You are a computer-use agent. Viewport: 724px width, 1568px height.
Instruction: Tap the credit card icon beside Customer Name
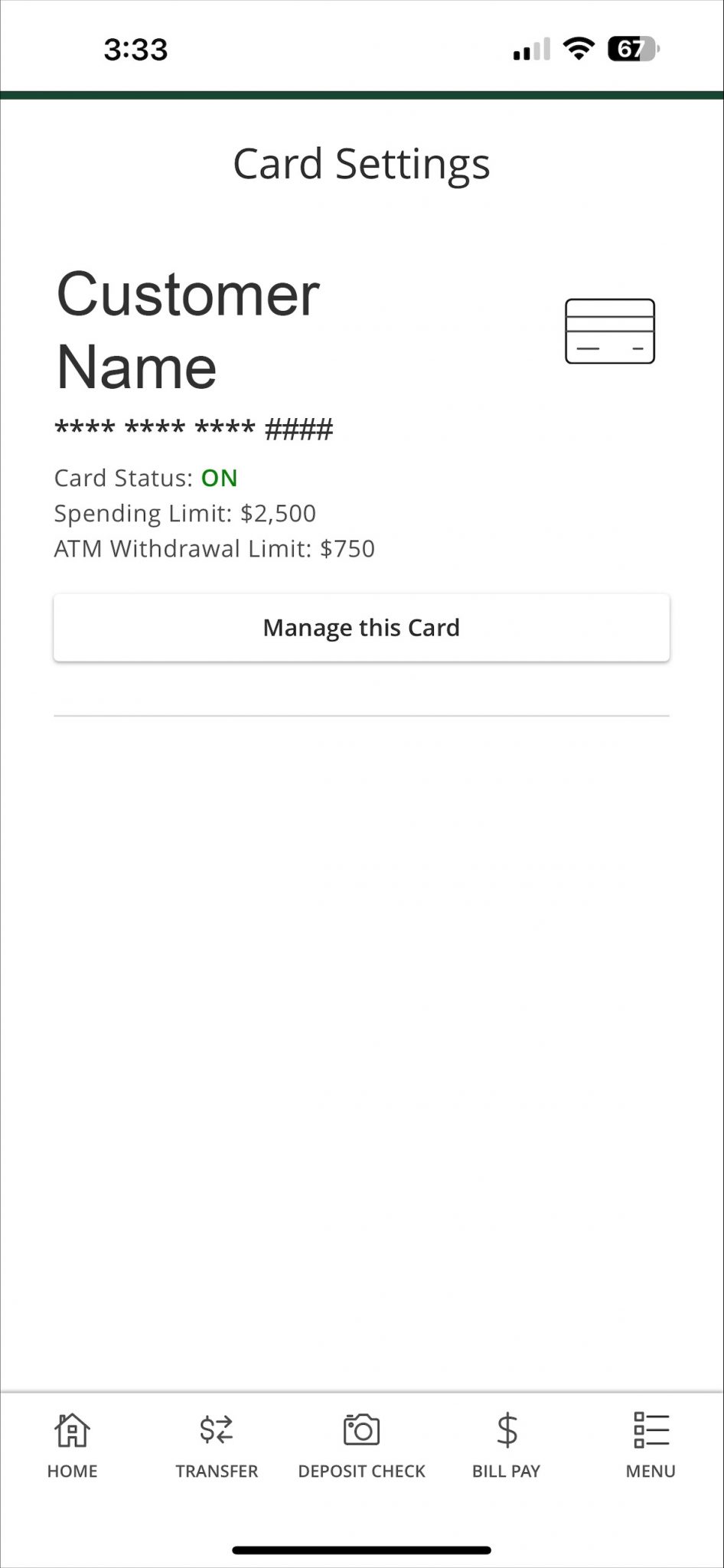tap(609, 331)
